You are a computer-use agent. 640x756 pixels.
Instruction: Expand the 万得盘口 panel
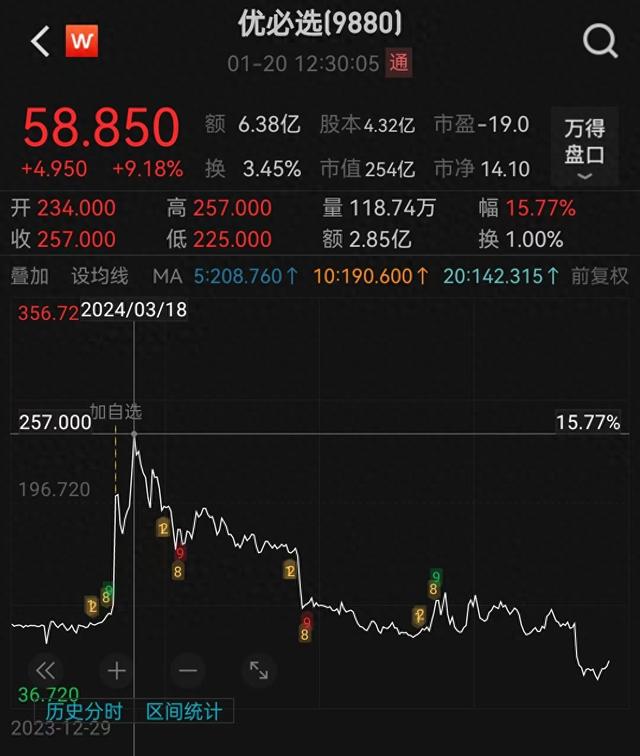pyautogui.click(x=585, y=150)
